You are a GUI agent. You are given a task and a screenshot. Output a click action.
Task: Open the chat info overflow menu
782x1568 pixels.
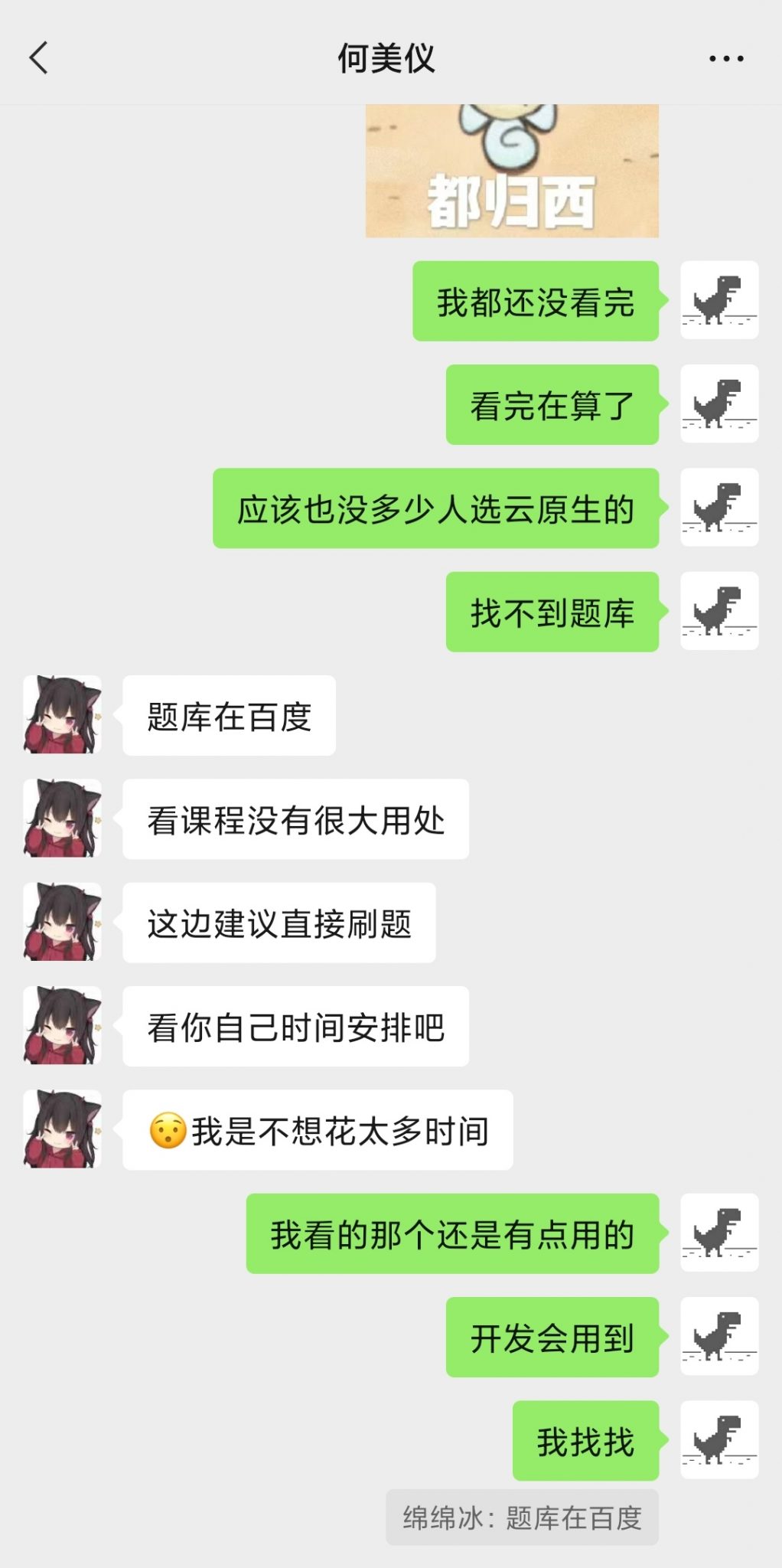pyautogui.click(x=725, y=58)
